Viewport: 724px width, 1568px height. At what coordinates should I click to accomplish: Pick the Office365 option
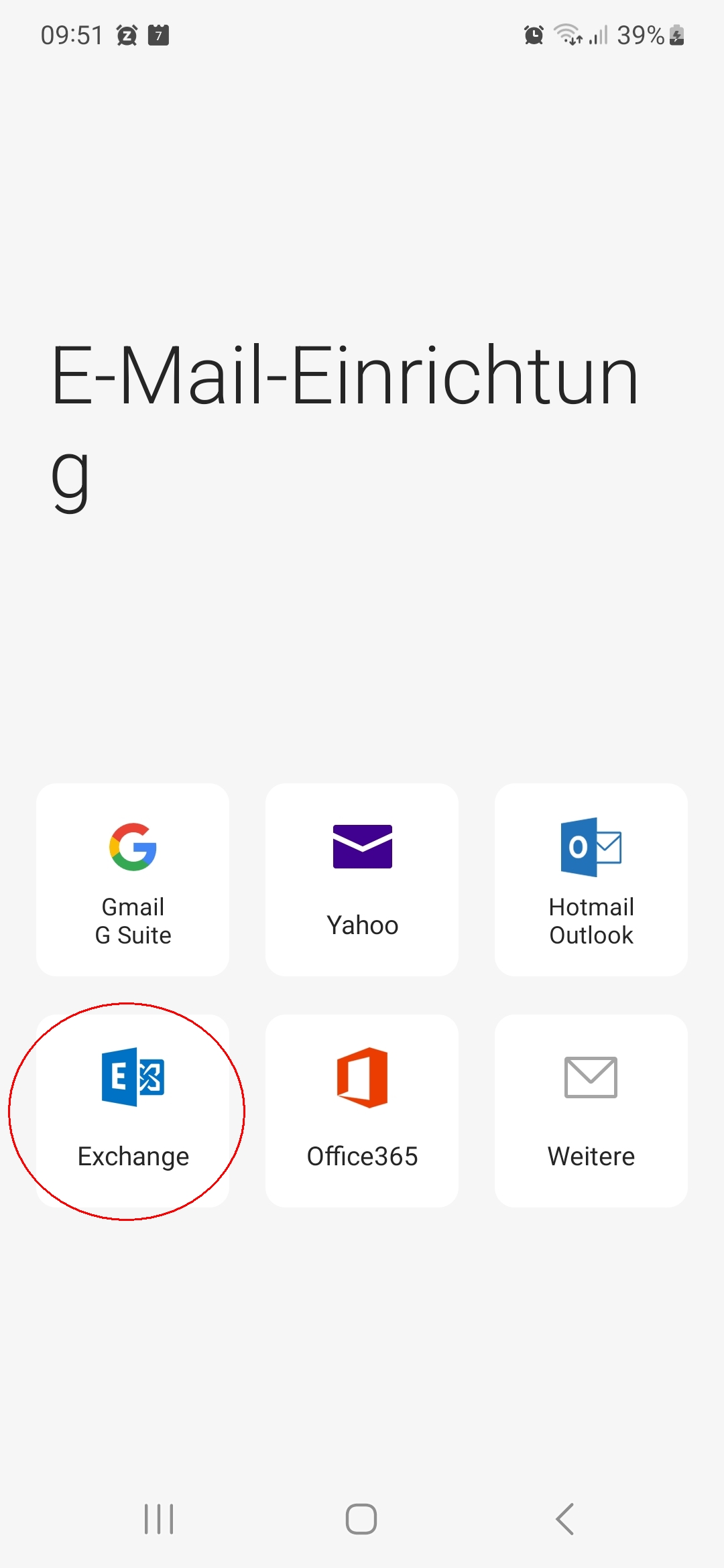(362, 1110)
